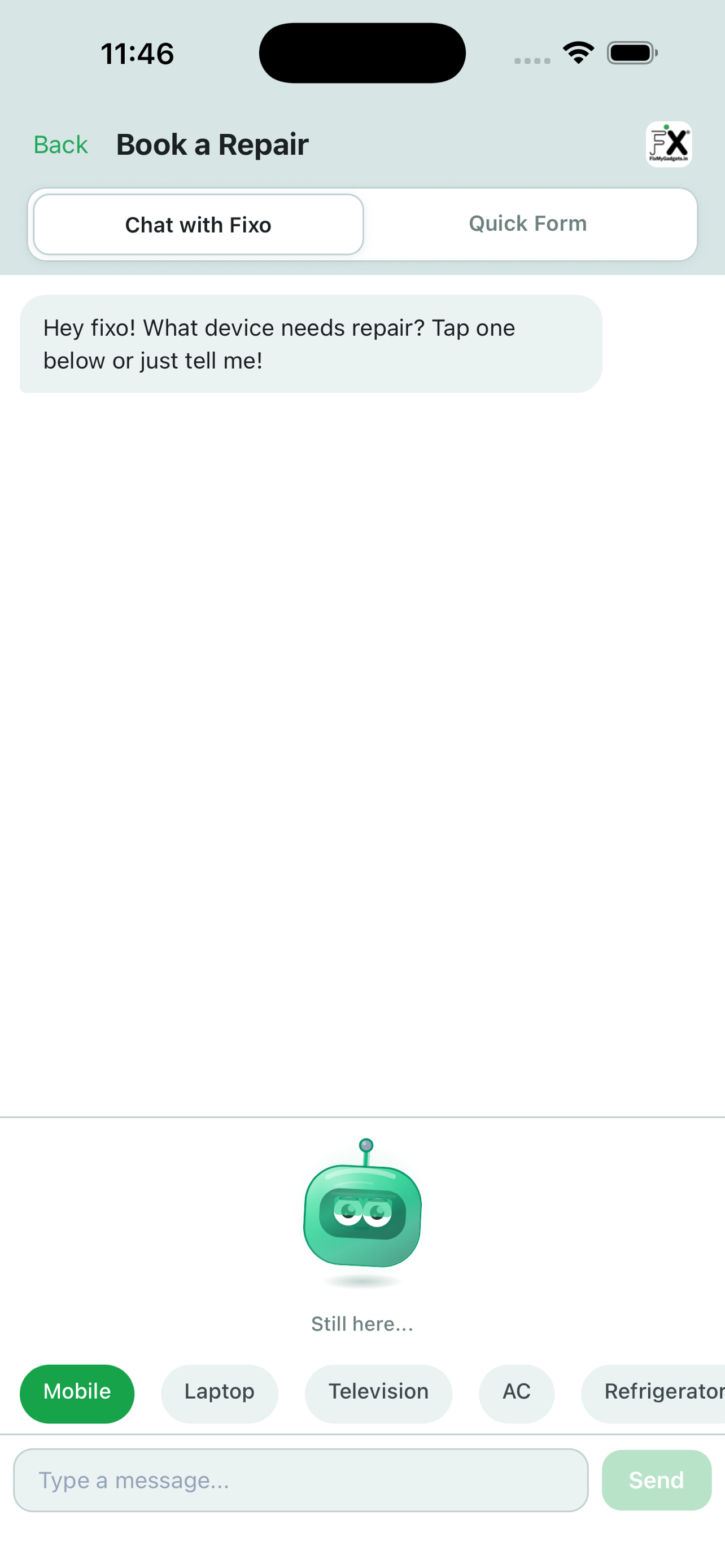Viewport: 725px width, 1568px height.
Task: Tap the AC device chip
Action: coord(516,1393)
